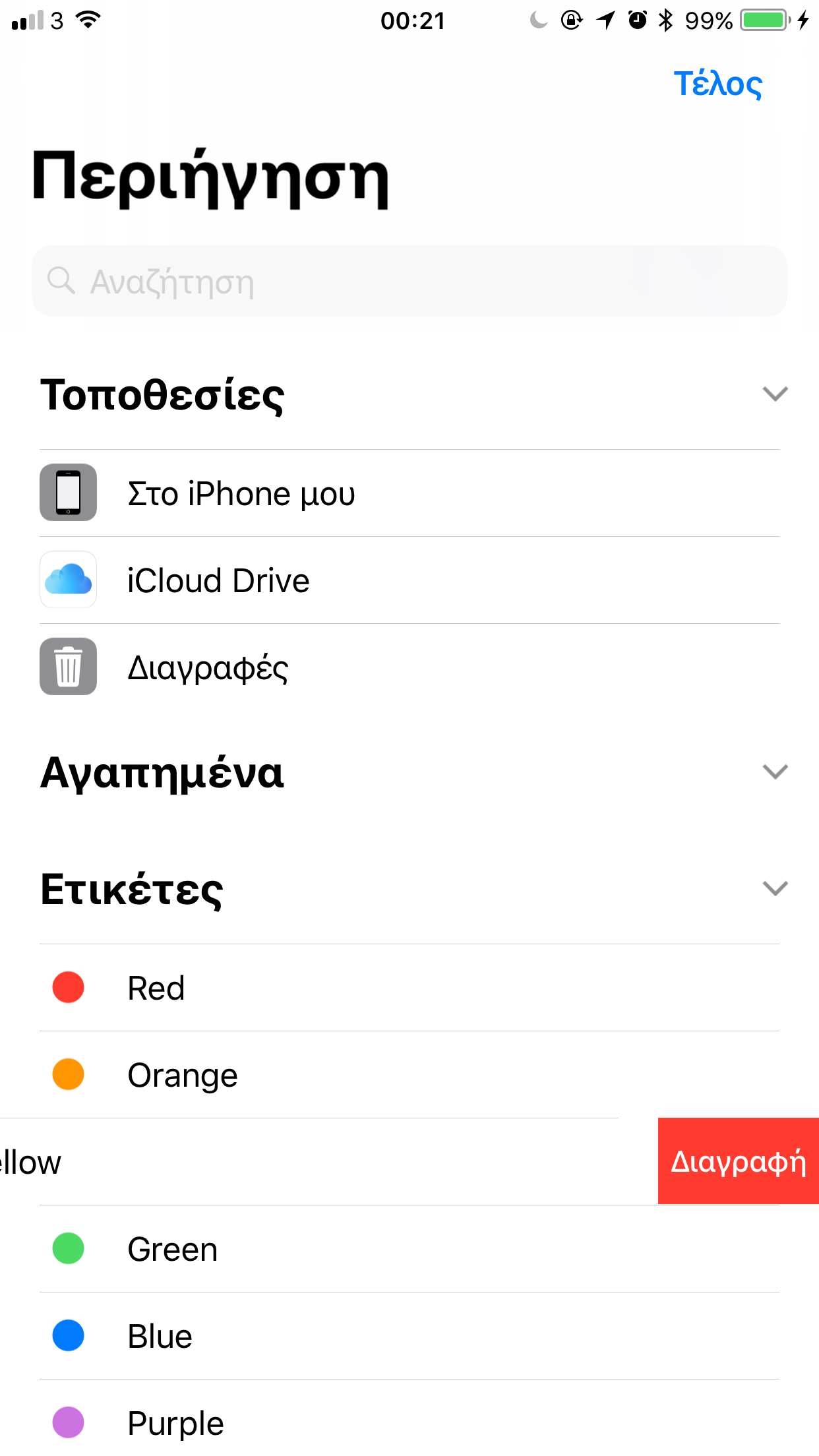
Task: Open iCloud Drive
Action: click(x=218, y=581)
